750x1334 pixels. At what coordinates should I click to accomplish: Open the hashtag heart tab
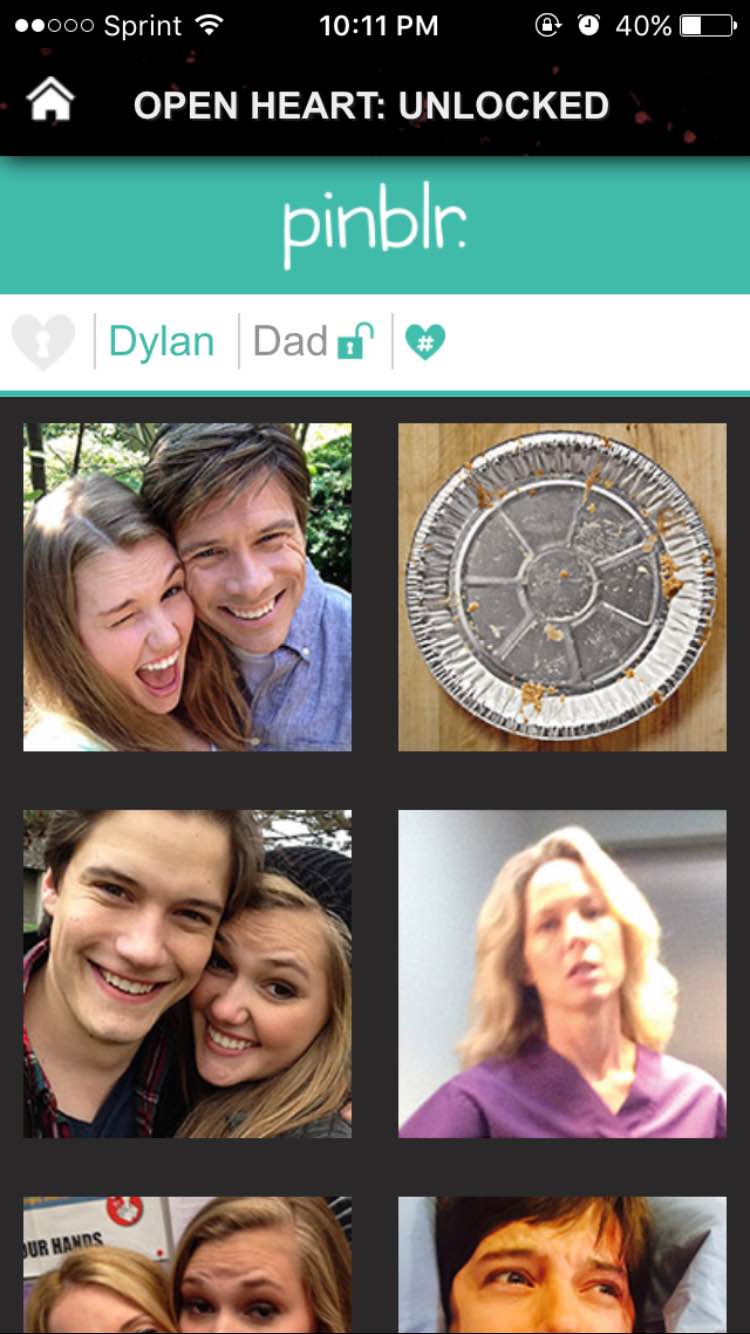point(425,342)
